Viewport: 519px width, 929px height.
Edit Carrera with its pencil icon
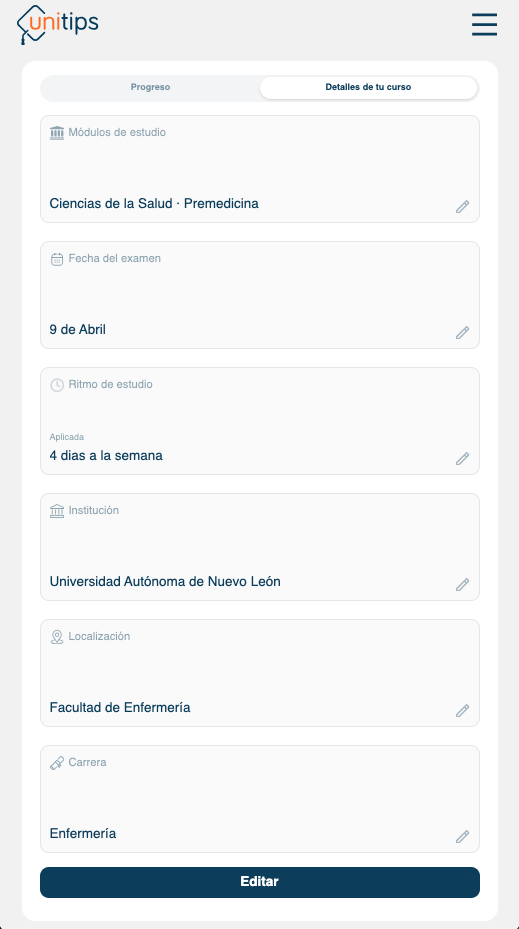click(x=462, y=837)
